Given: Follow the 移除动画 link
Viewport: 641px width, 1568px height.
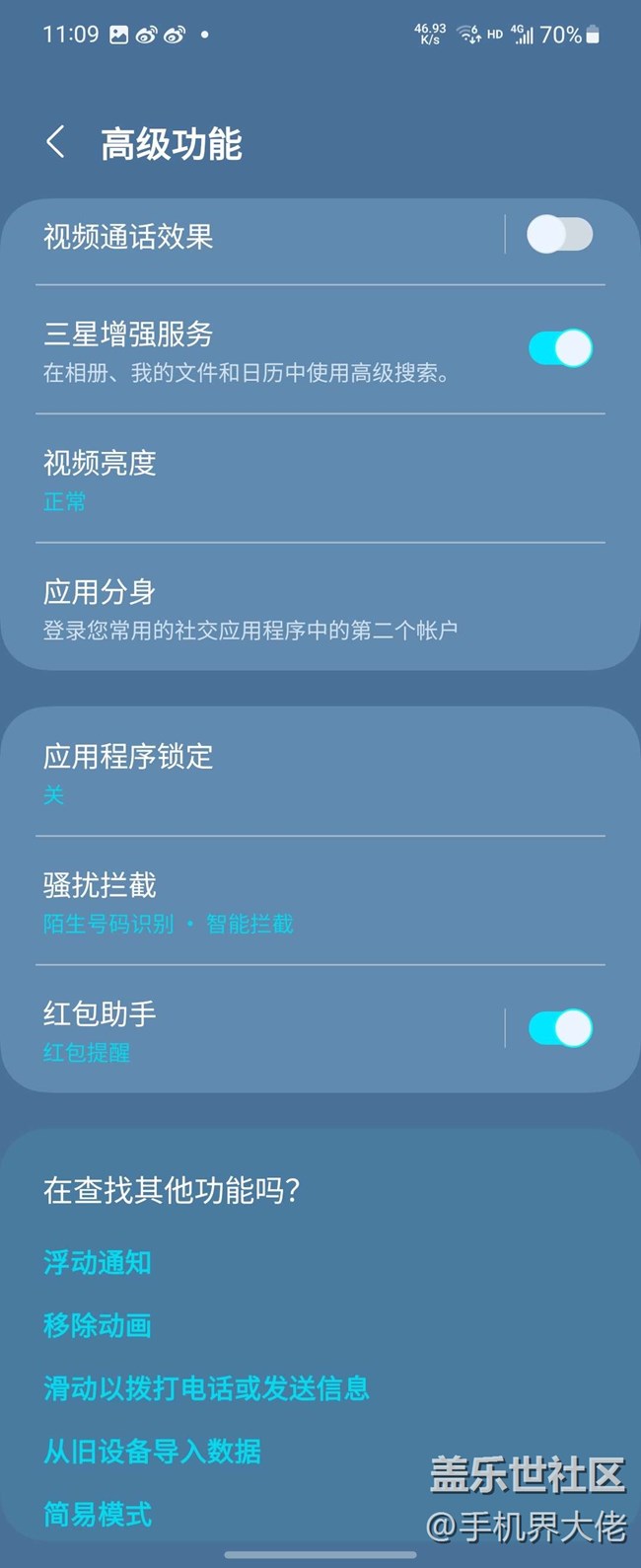Looking at the screenshot, I should 98,1325.
